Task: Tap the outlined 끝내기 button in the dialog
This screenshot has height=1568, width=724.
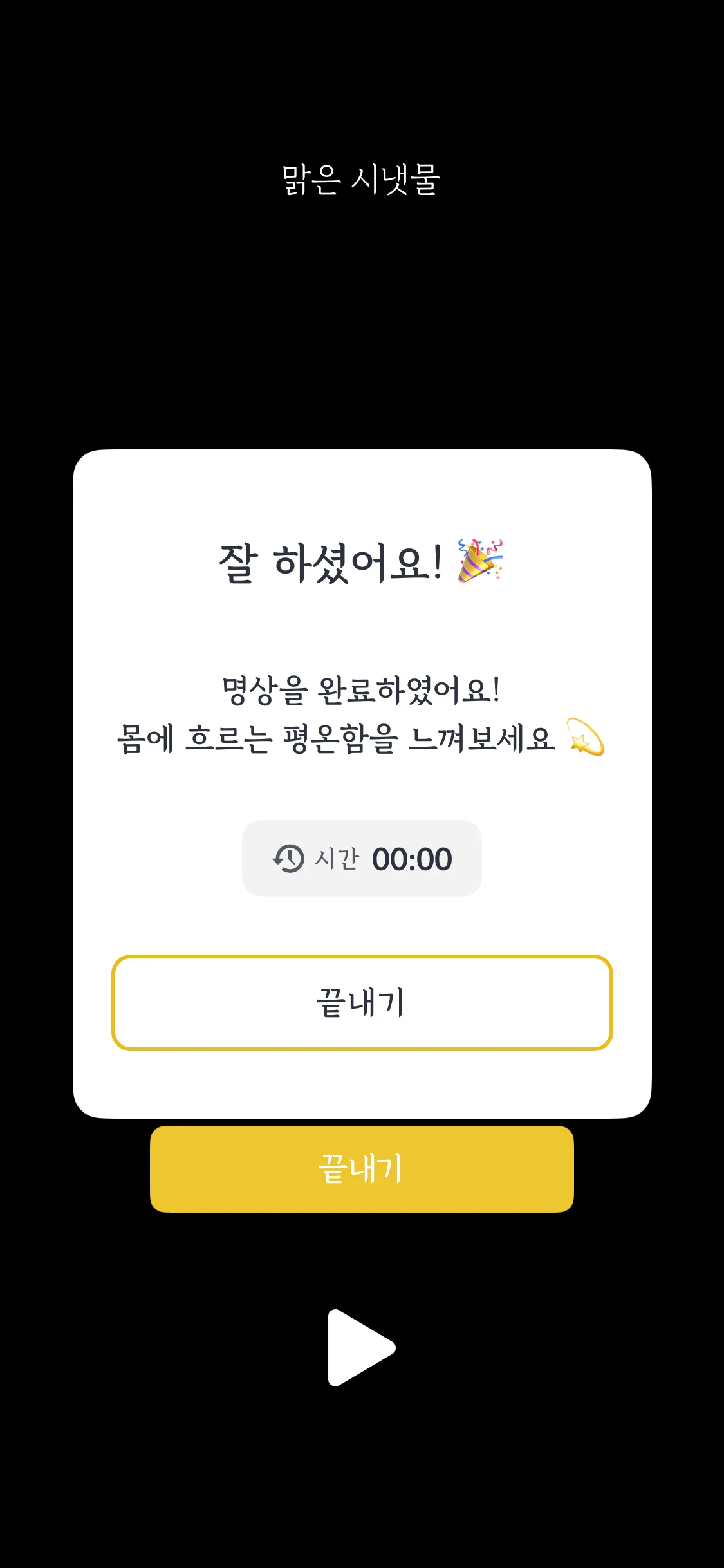Action: [x=362, y=1003]
